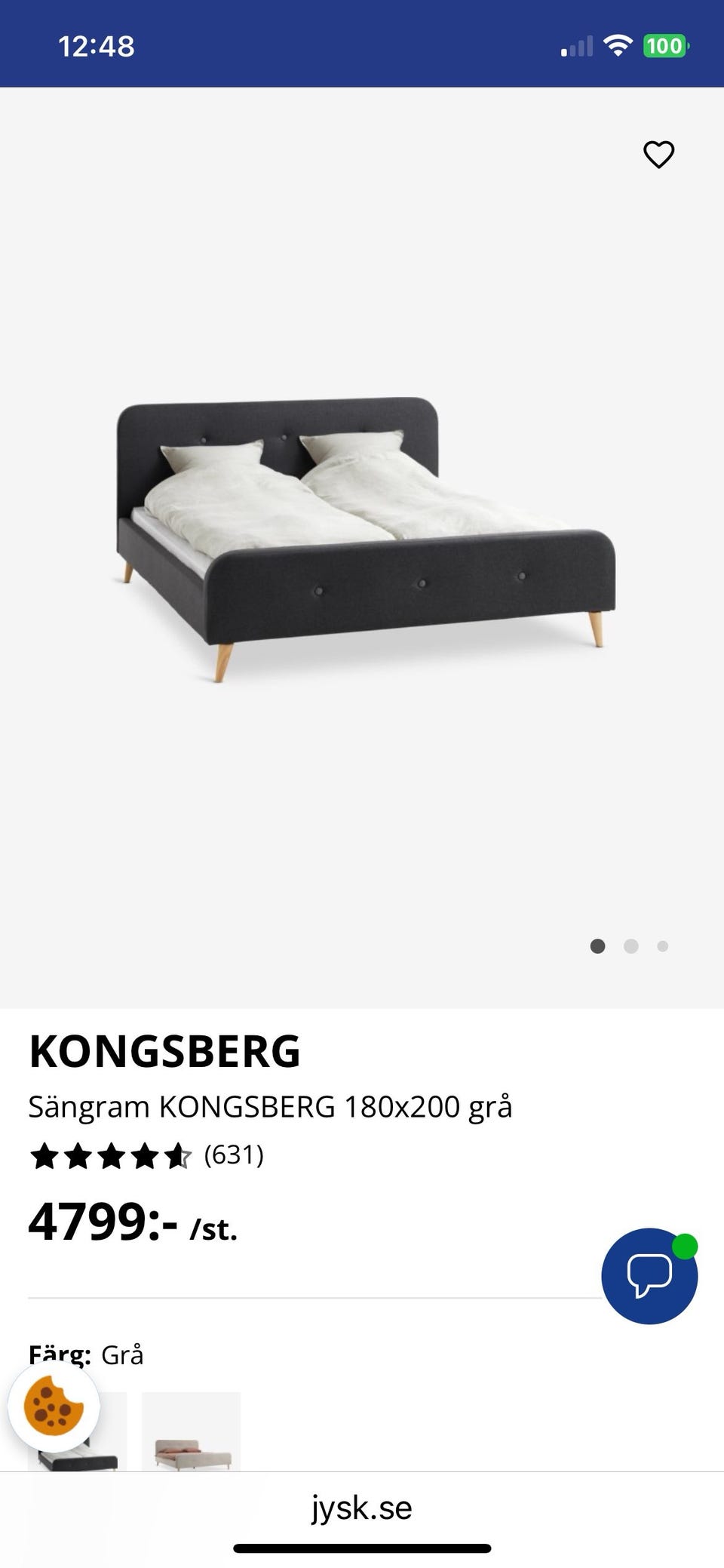Select the third image carousel dot
Image resolution: width=724 pixels, height=1568 pixels.
[x=662, y=946]
